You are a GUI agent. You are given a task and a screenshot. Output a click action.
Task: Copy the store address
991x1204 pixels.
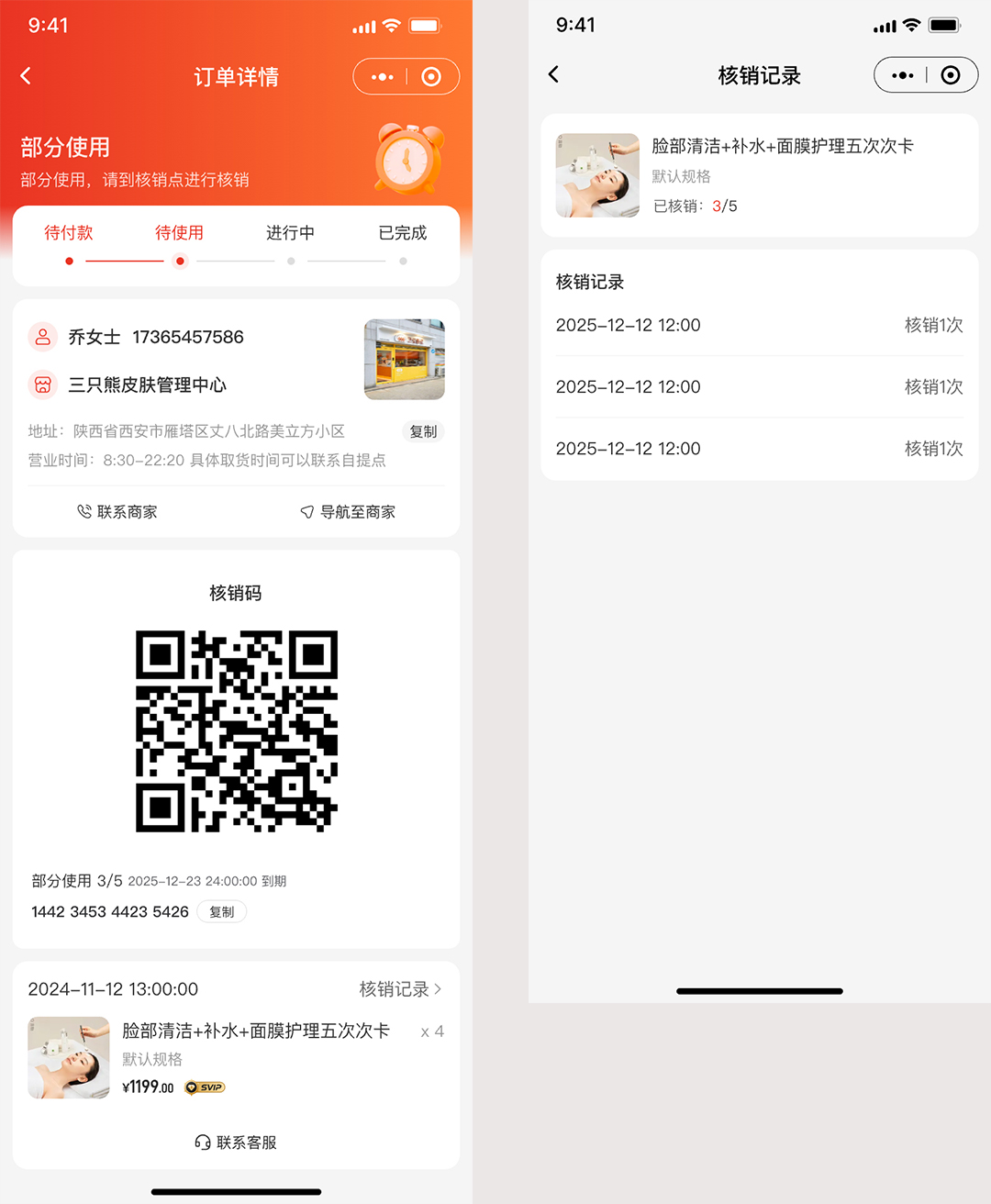(423, 431)
